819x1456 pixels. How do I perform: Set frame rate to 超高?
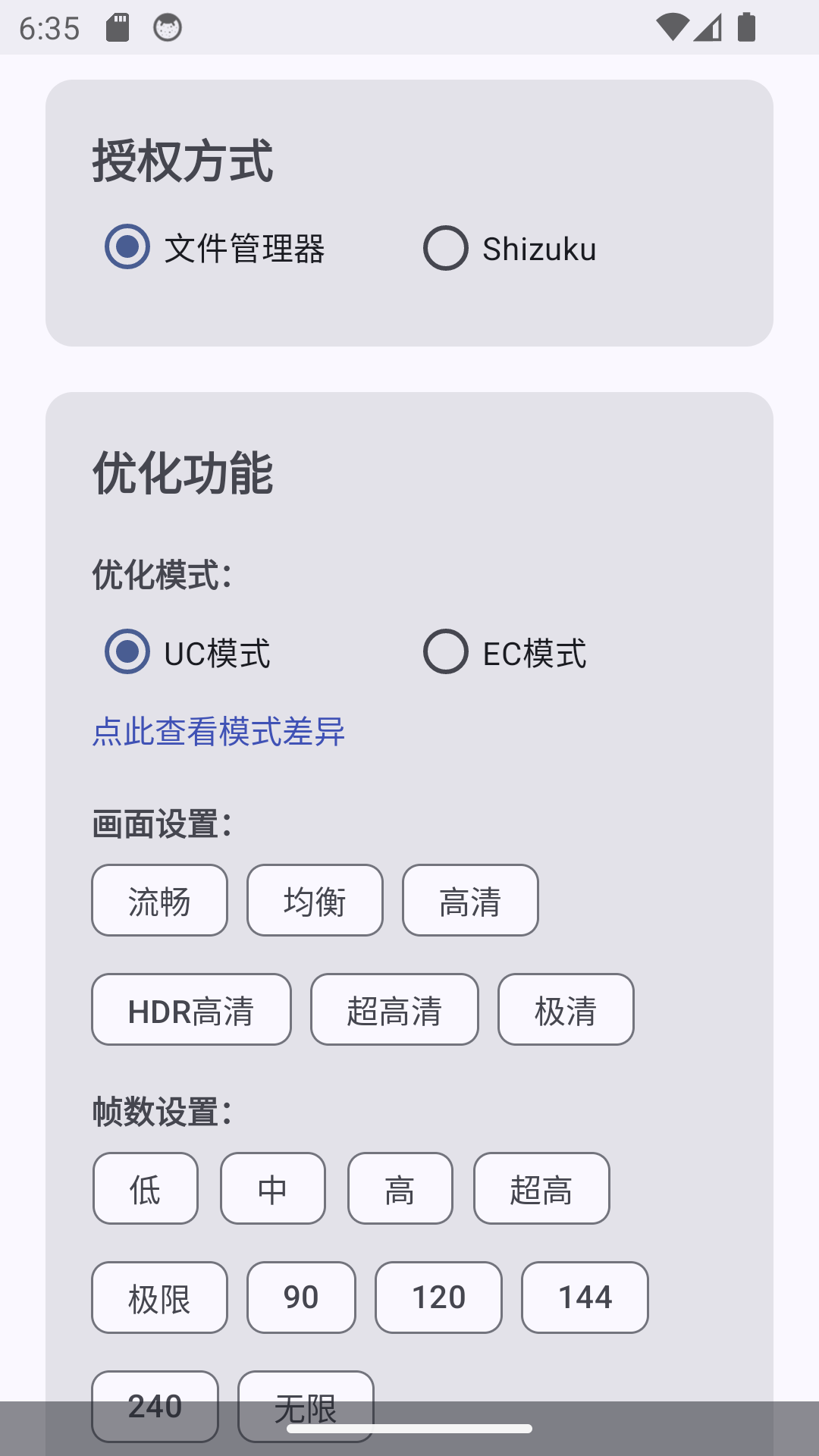[541, 1188]
